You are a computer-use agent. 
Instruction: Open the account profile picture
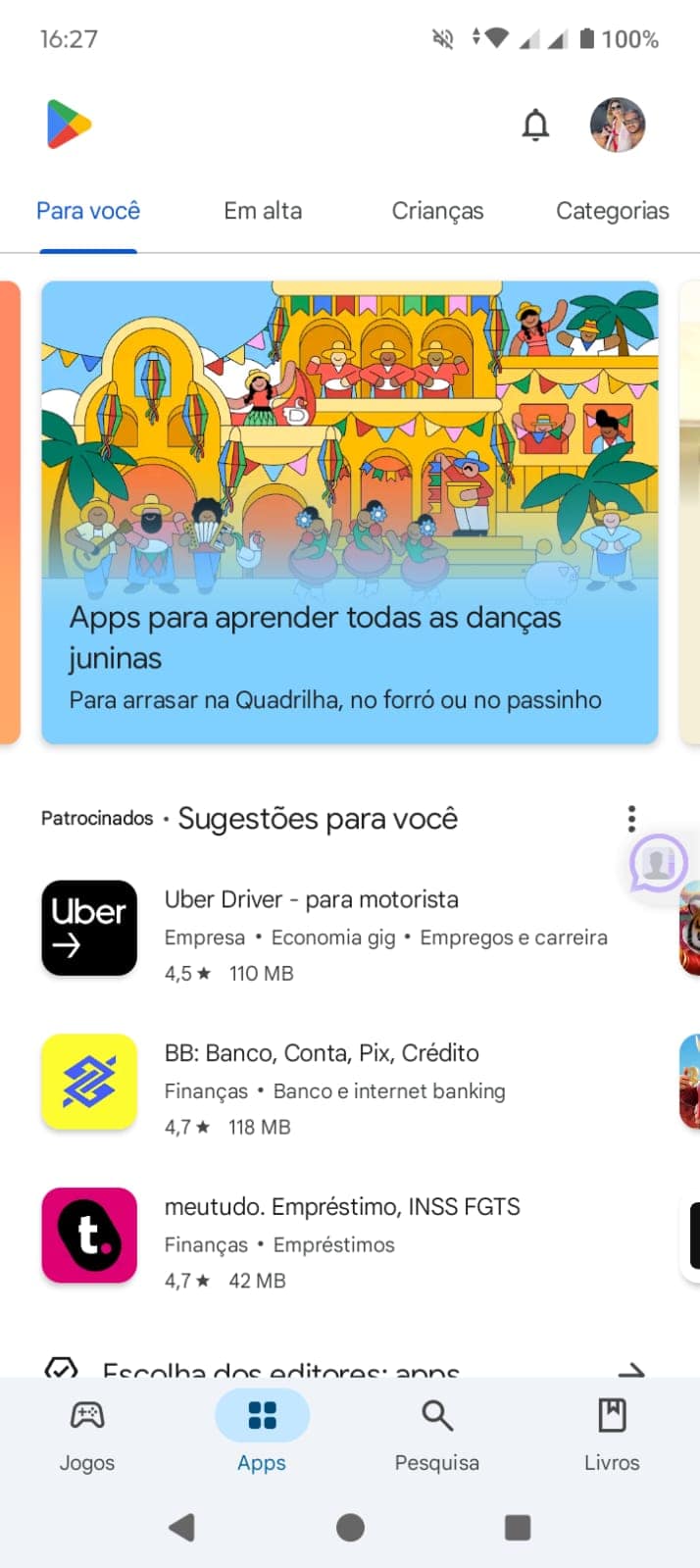tap(618, 126)
